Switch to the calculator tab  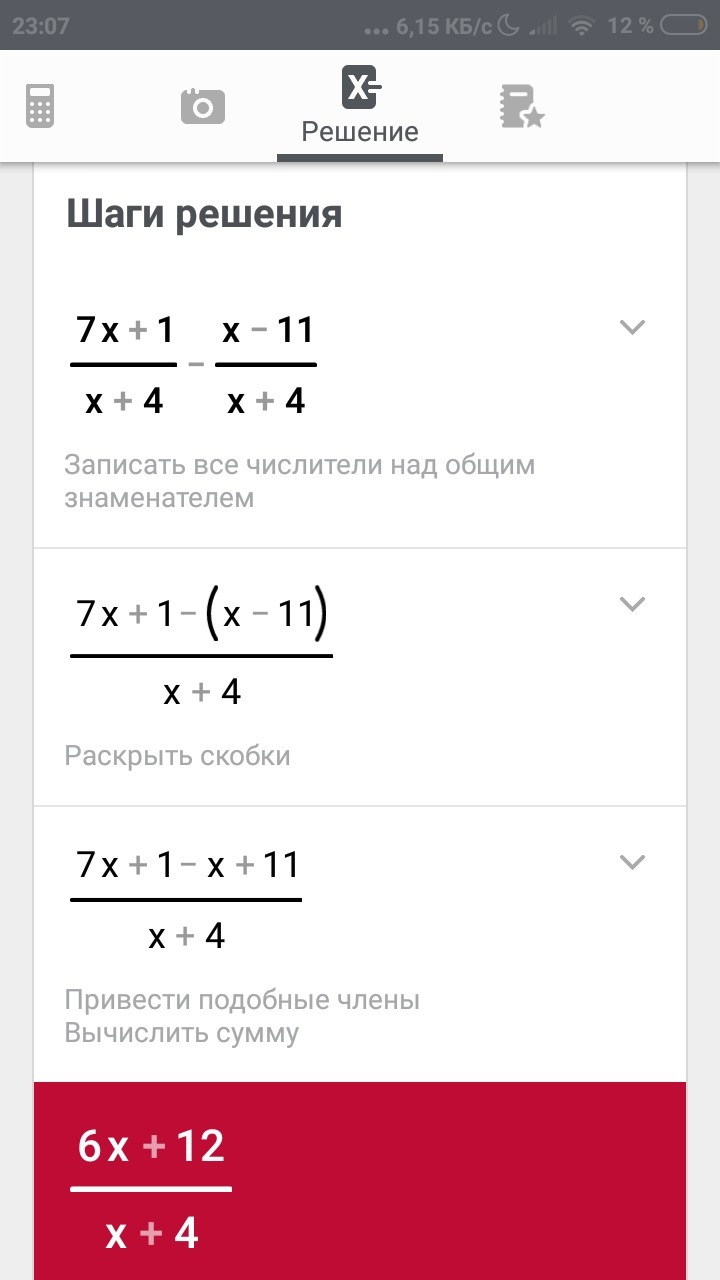40,106
